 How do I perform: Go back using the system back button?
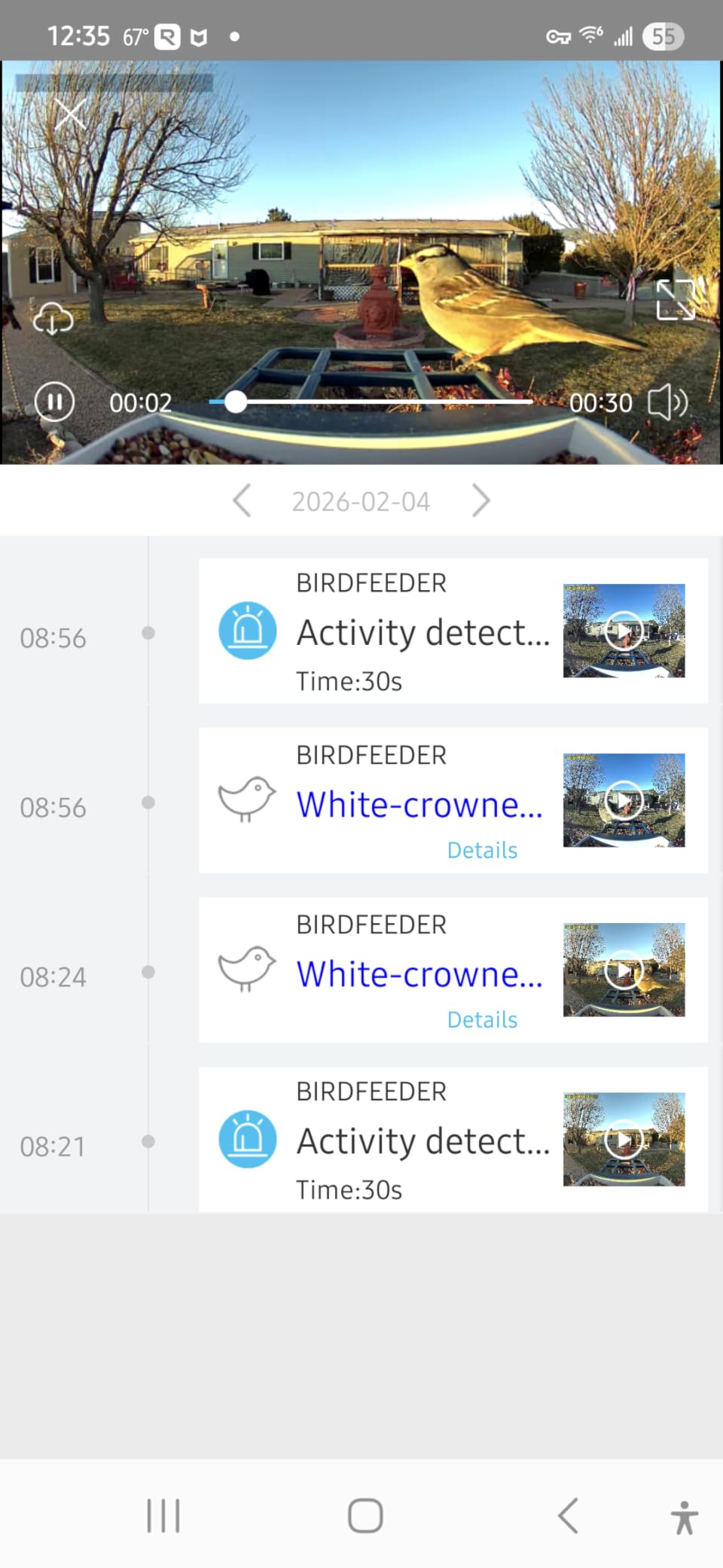coord(568,1515)
